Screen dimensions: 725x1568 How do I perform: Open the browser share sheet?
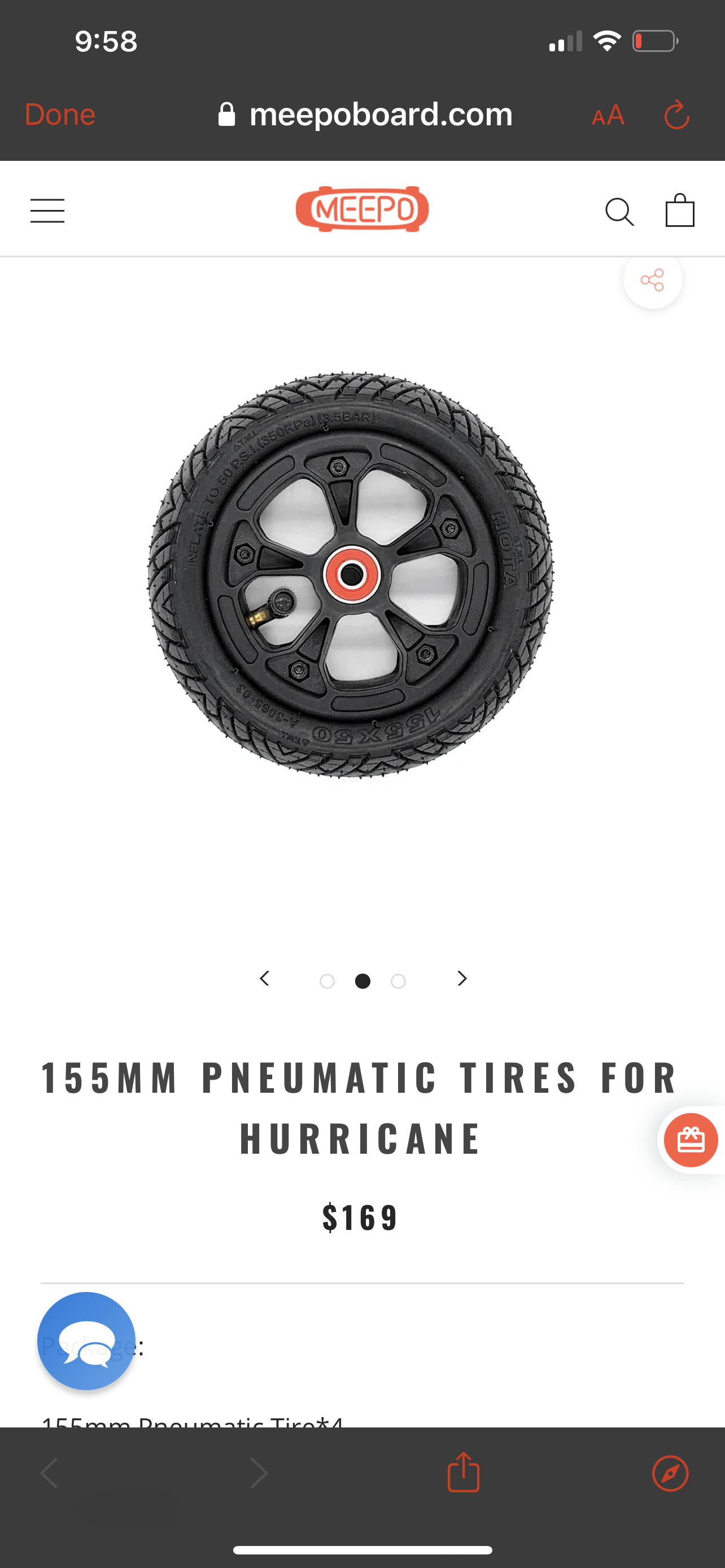[x=464, y=1473]
